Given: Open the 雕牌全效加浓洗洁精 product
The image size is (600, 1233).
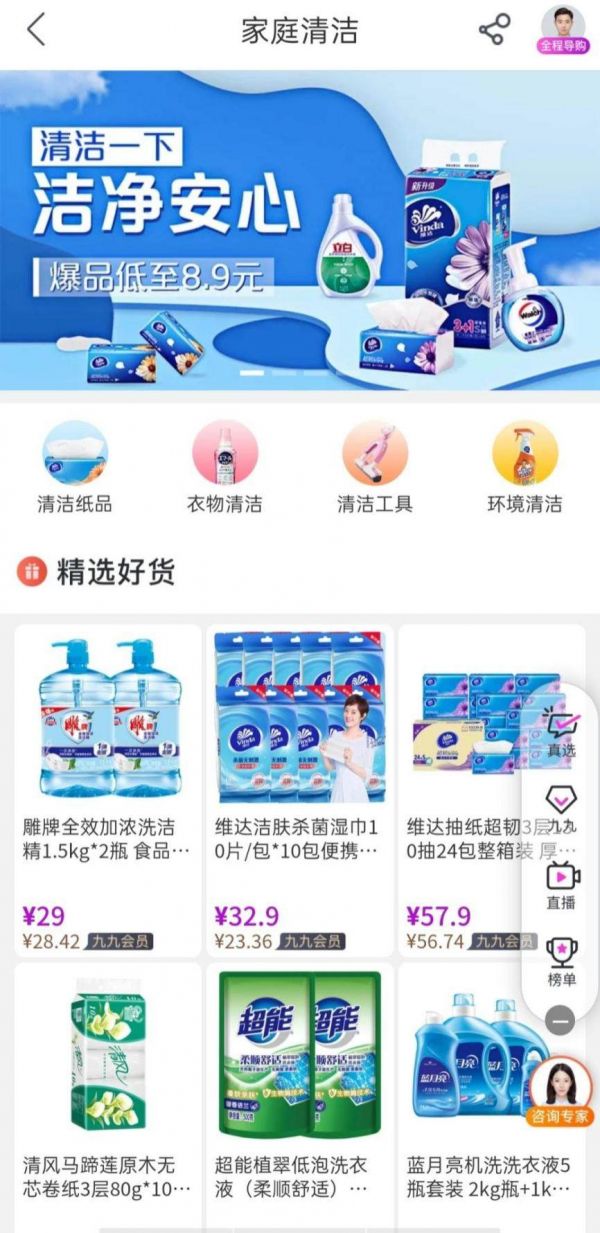Looking at the screenshot, I should (107, 760).
